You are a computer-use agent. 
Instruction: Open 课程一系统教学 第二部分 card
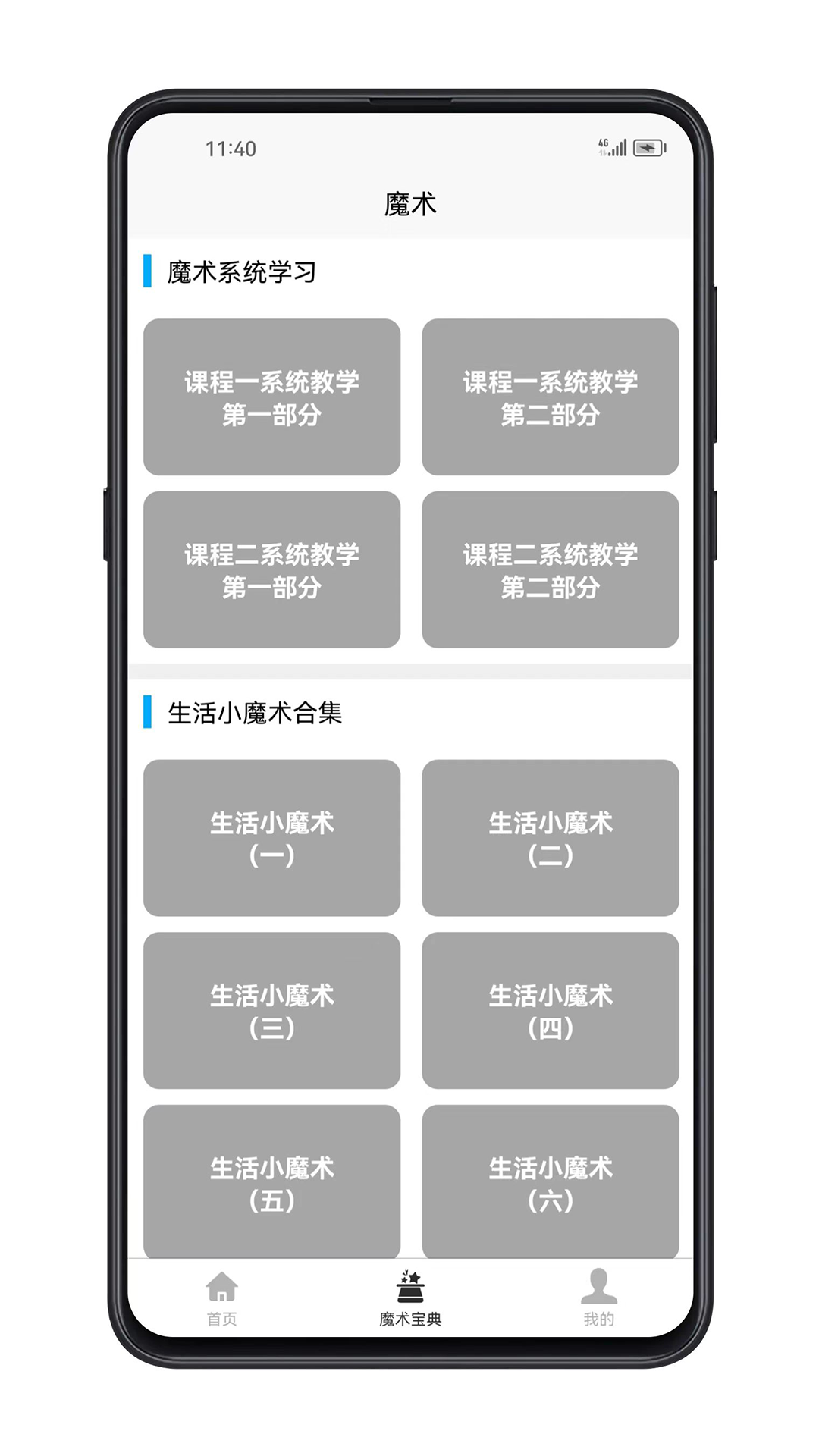click(550, 397)
